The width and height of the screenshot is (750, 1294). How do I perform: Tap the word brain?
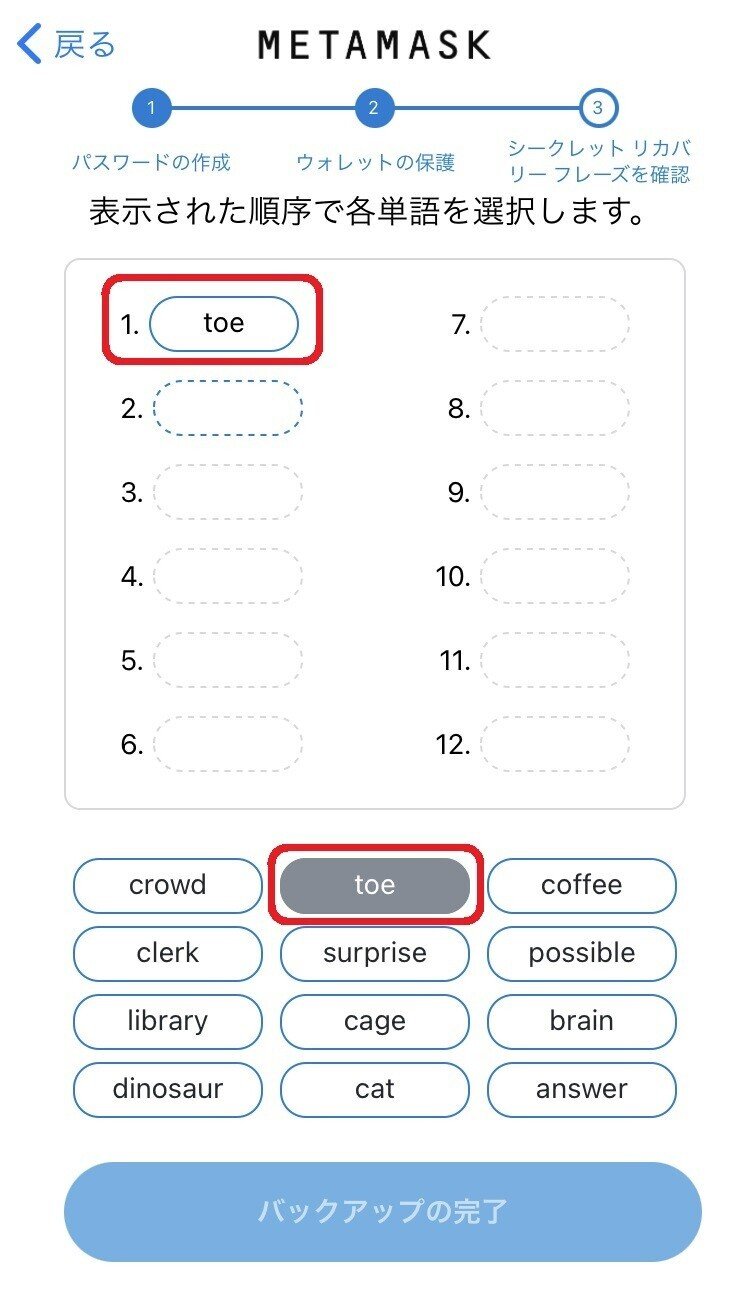click(x=581, y=1021)
